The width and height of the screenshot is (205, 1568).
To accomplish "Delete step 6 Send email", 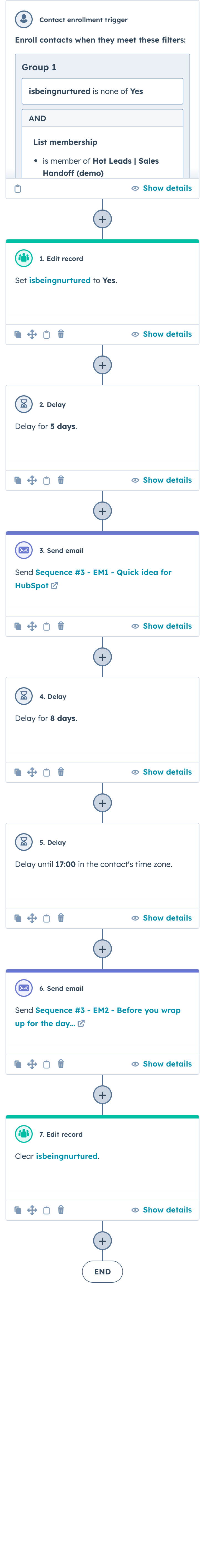I will coord(61,1065).
